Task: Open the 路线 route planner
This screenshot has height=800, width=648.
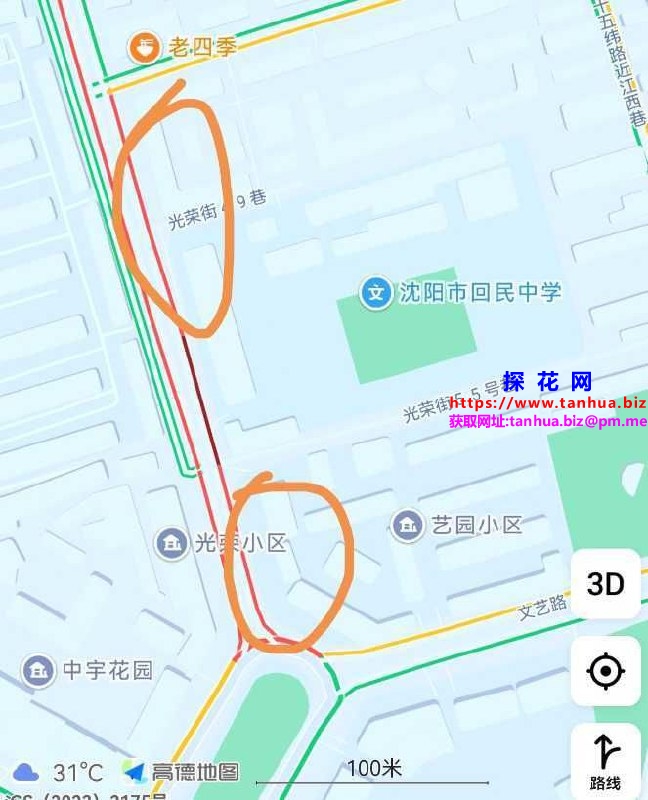Action: coord(605,760)
